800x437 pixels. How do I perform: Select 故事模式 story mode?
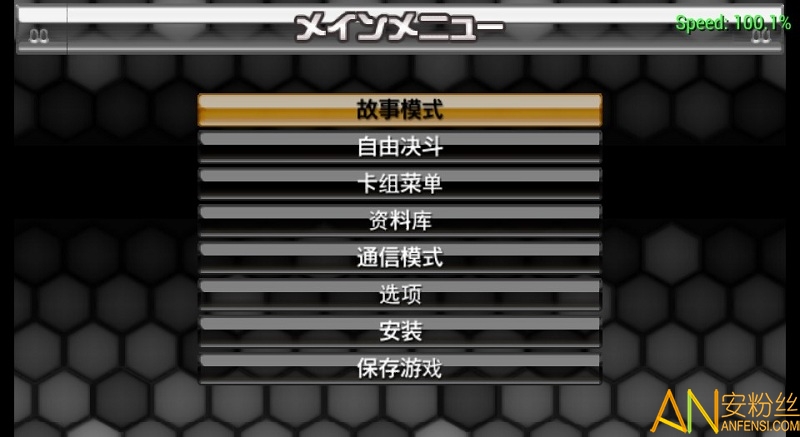400,109
